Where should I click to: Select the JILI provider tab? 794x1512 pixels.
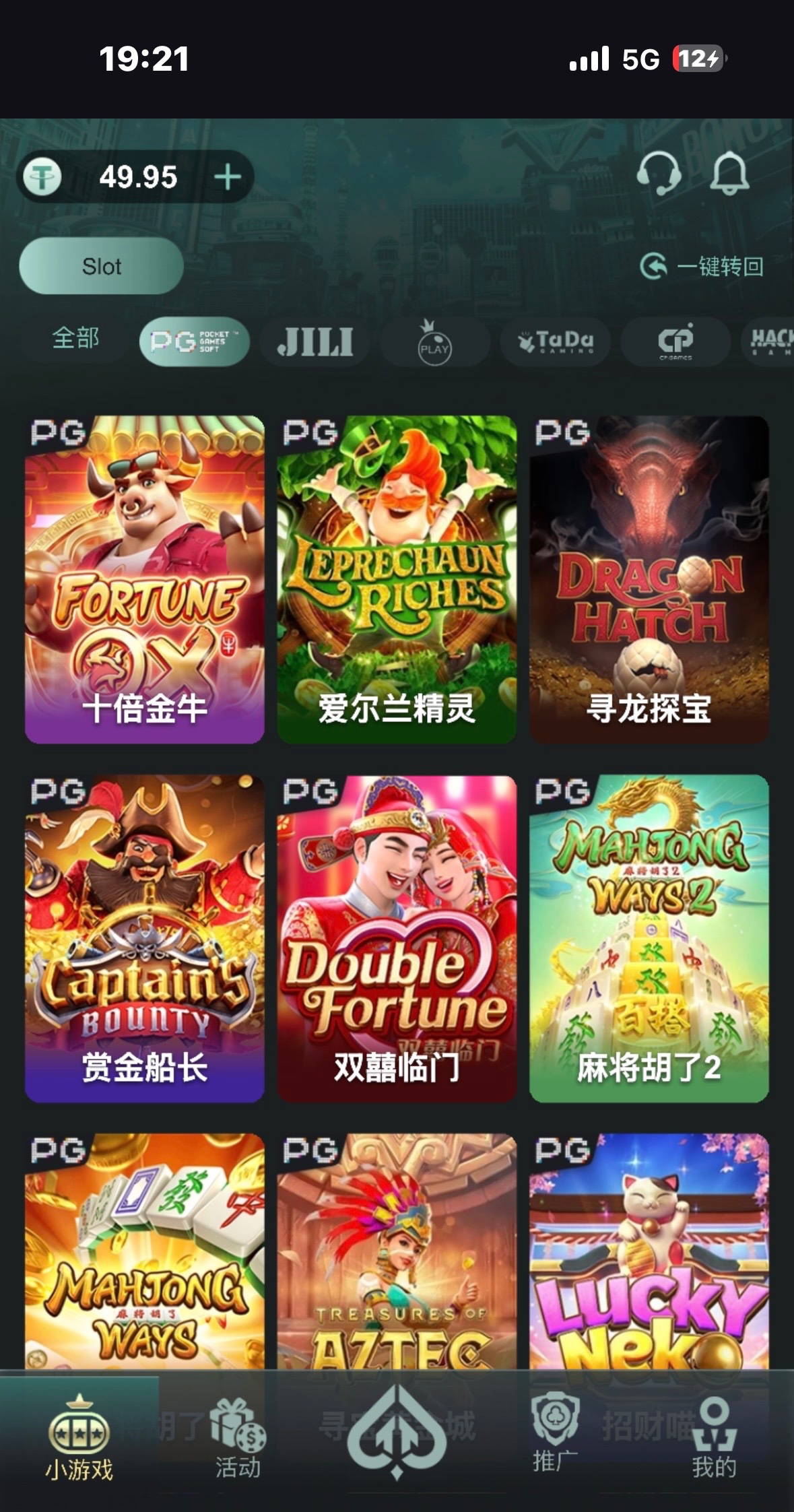[x=315, y=341]
